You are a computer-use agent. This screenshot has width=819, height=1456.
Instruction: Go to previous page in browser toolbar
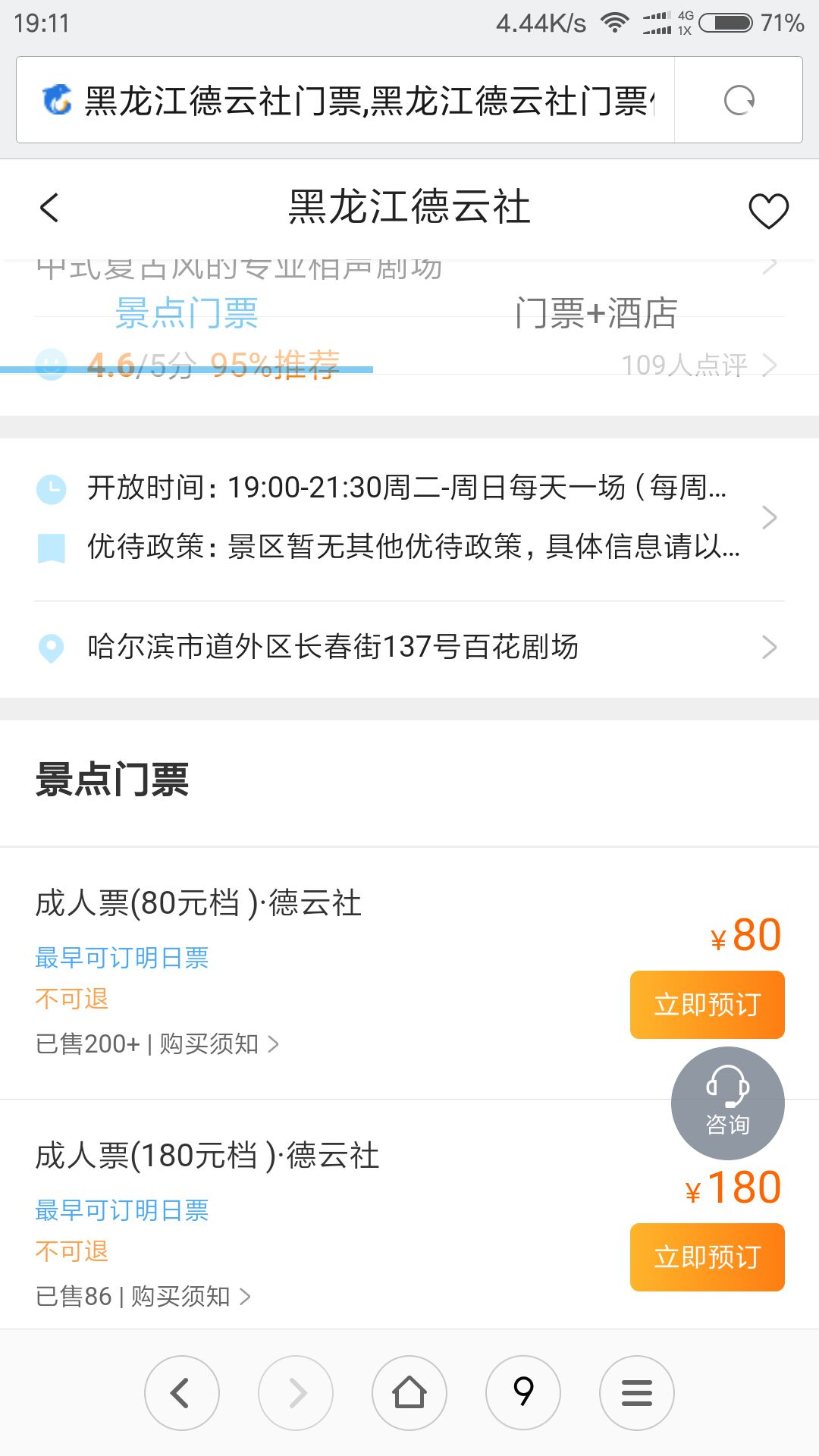point(182,1393)
